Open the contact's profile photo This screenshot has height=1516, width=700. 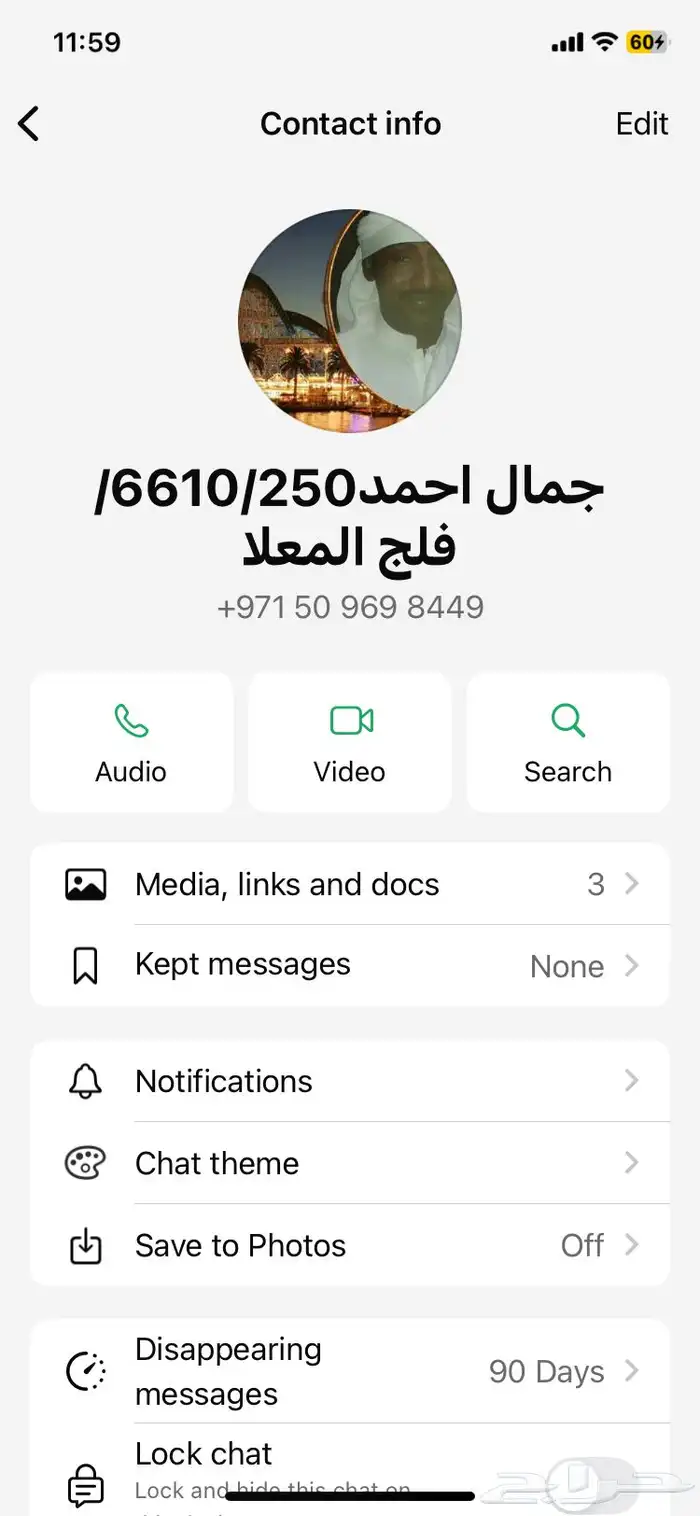350,321
